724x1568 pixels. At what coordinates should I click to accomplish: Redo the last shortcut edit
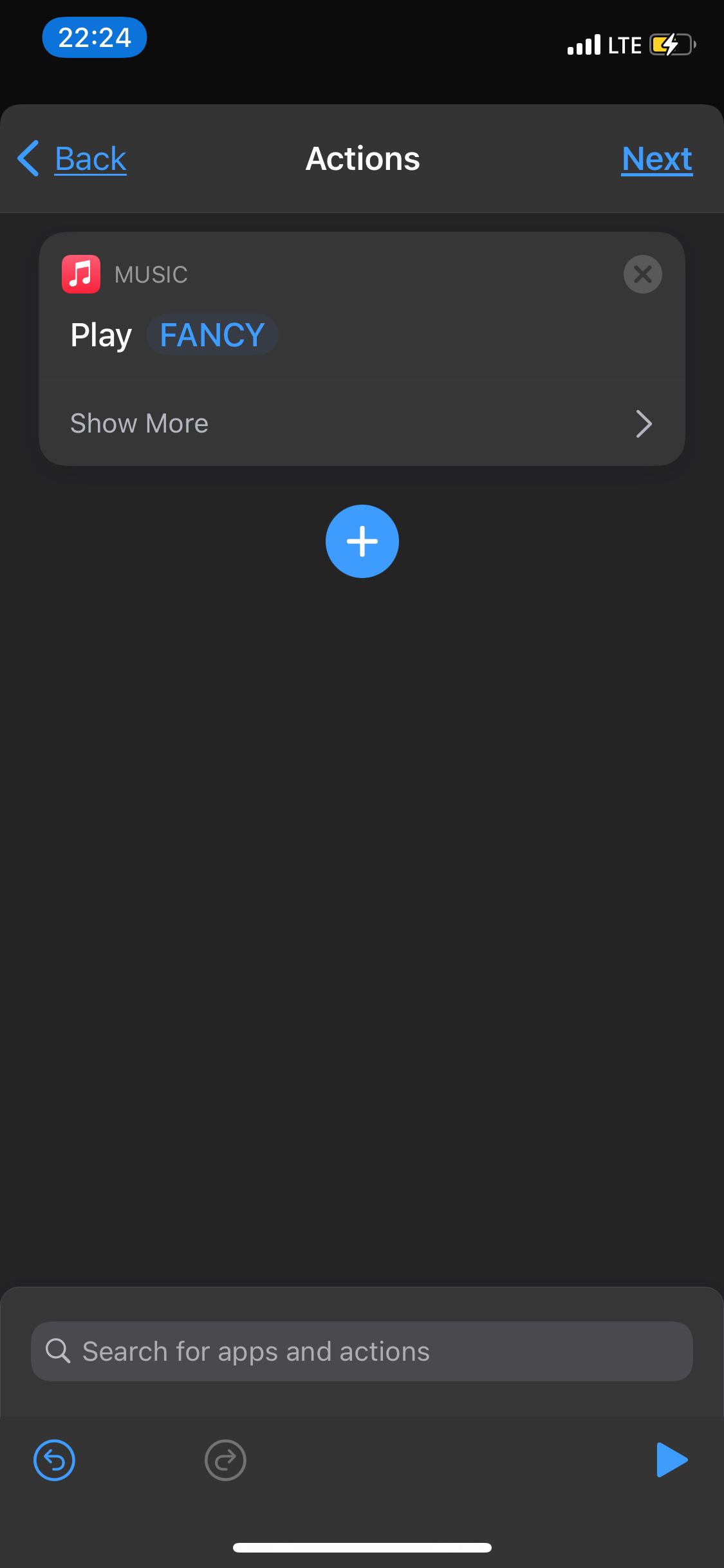pos(225,1460)
